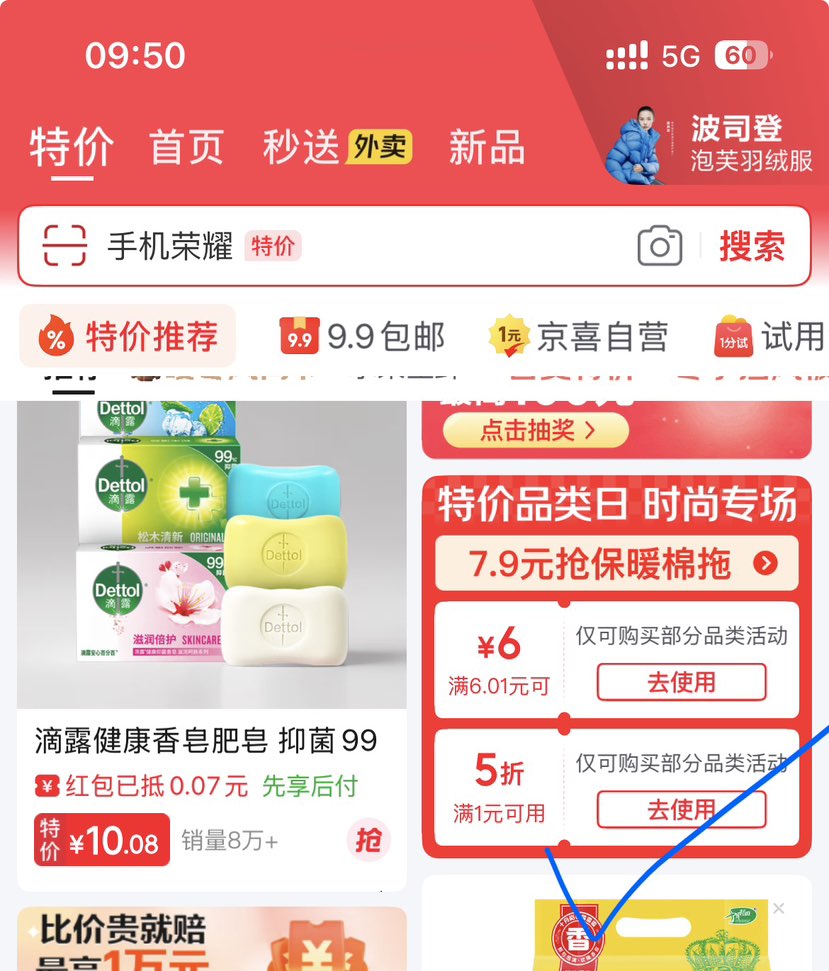Open camera image search
Viewport: 829px width, 971px height.
[x=659, y=246]
